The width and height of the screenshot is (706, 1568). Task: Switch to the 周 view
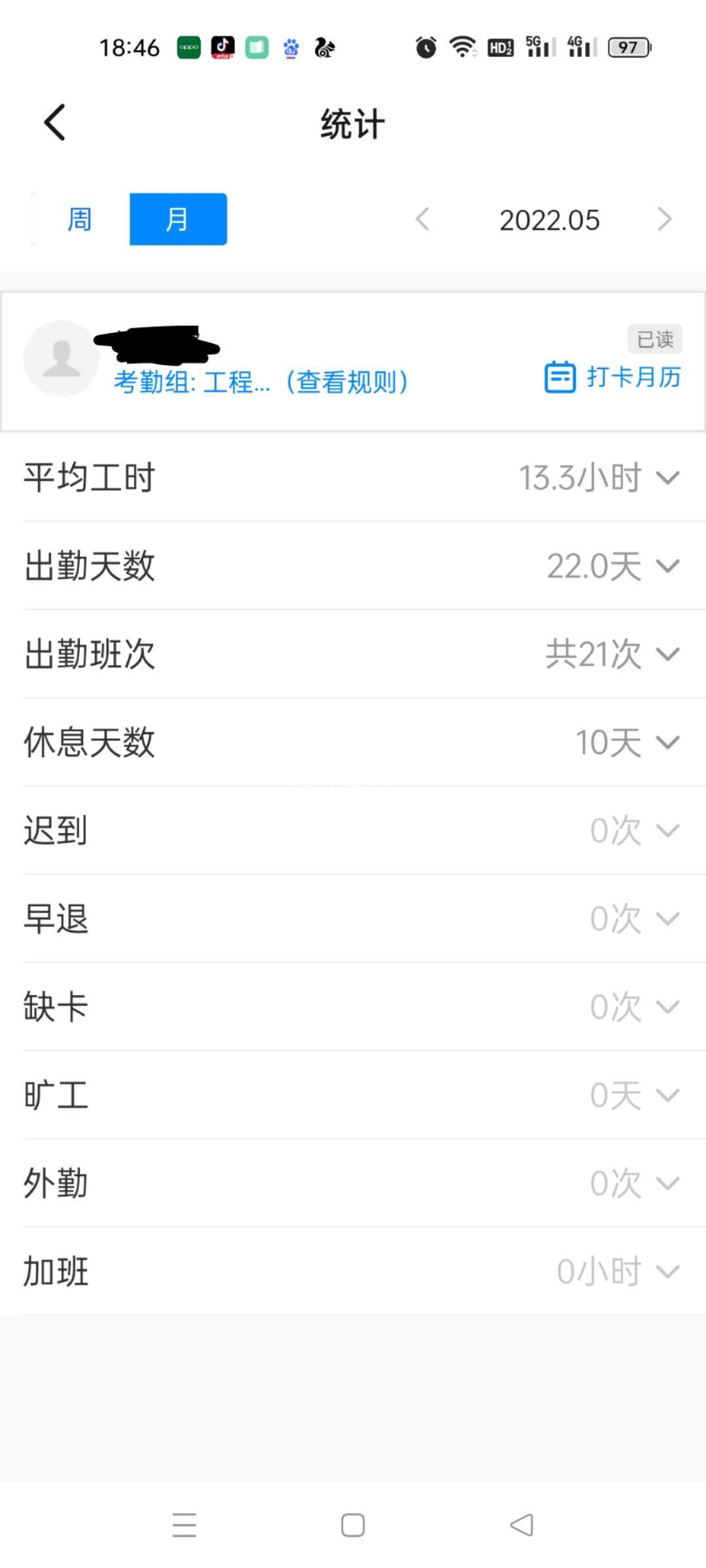click(x=80, y=220)
